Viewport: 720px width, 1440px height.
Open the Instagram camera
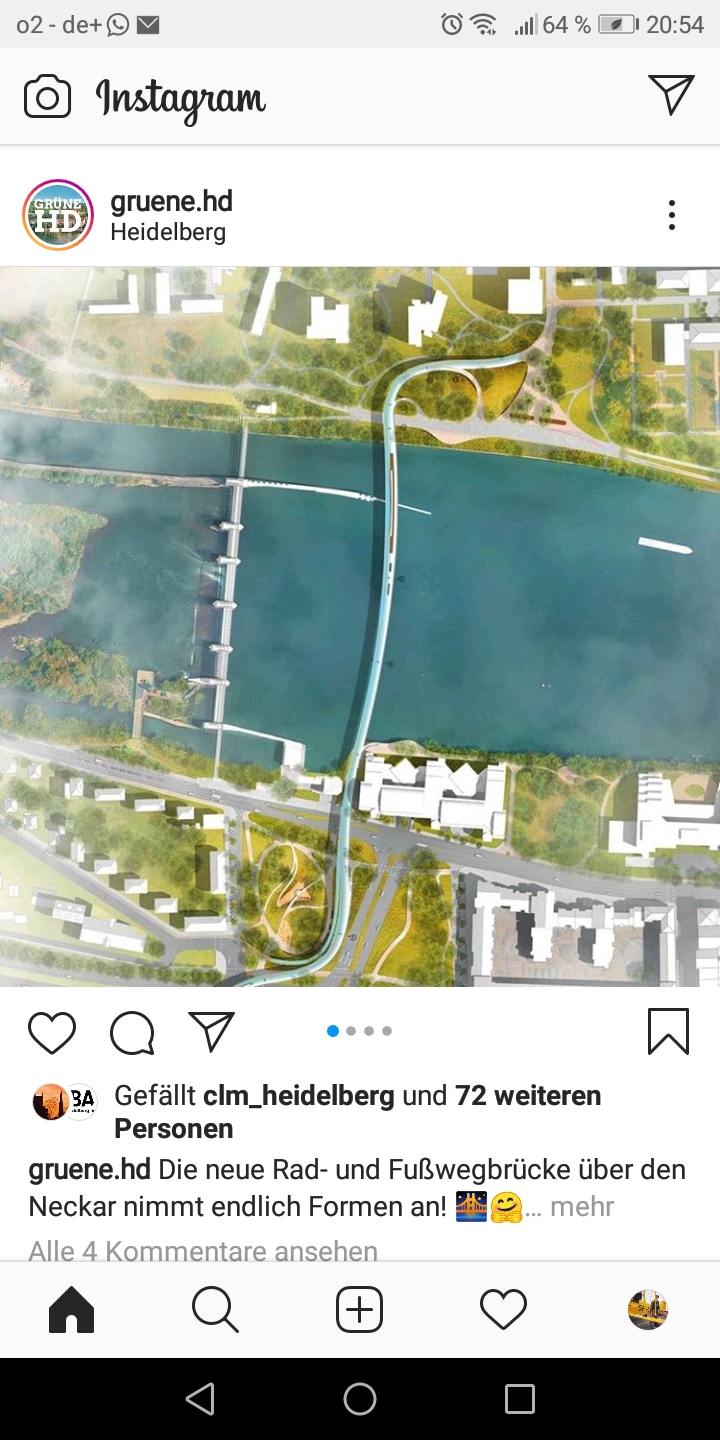[x=47, y=97]
